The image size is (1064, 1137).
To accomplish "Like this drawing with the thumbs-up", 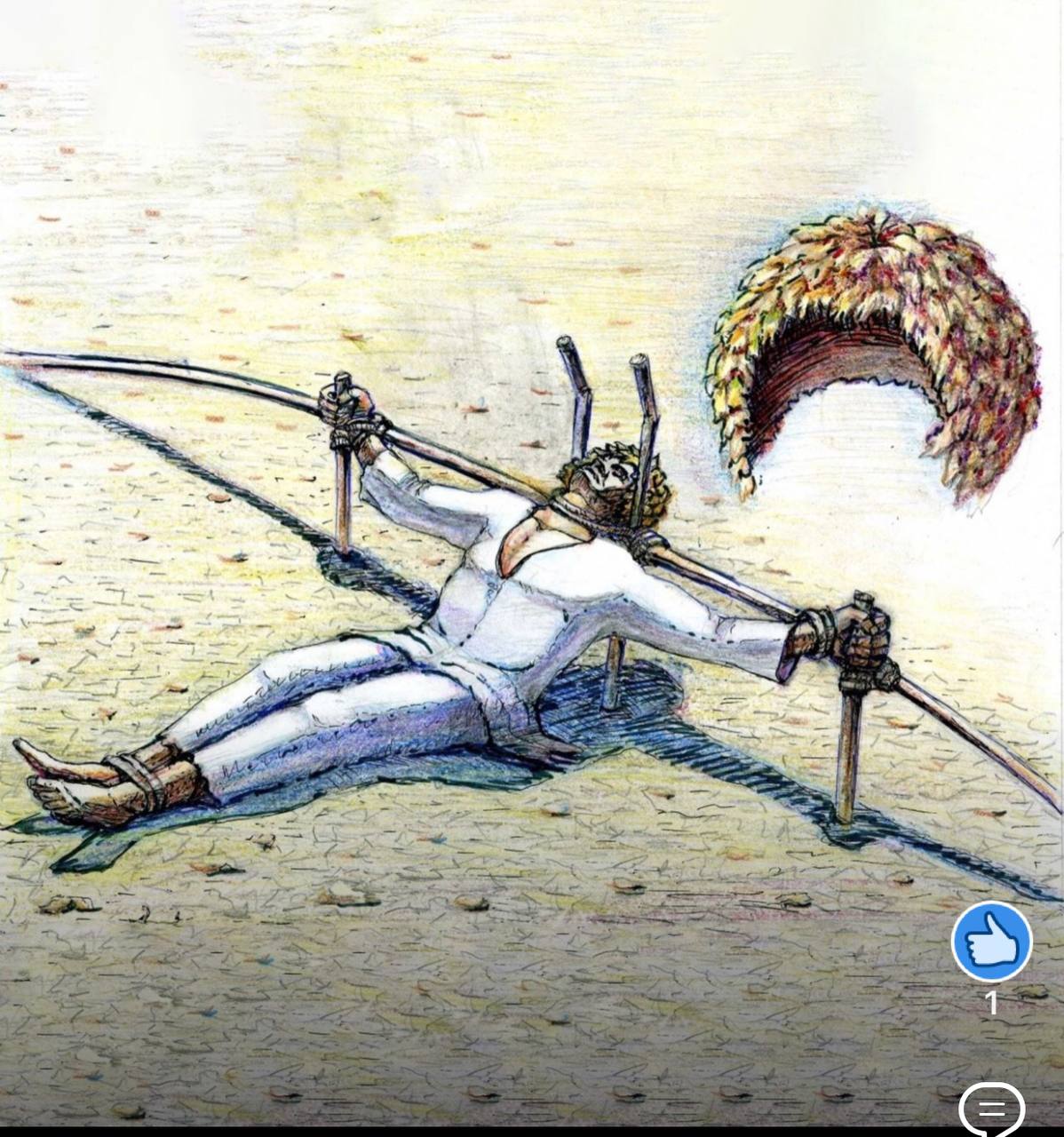I will (991, 942).
